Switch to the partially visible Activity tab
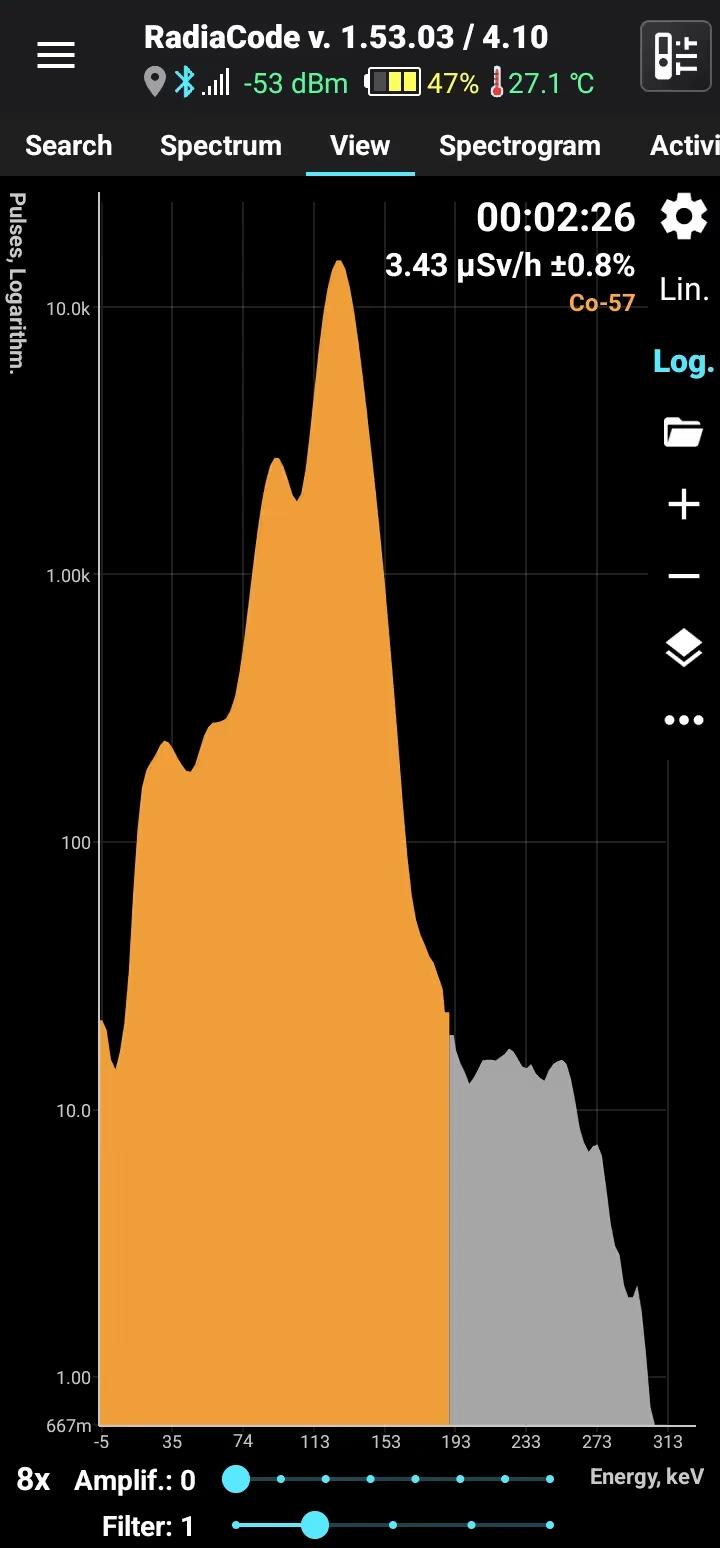Image resolution: width=720 pixels, height=1548 pixels. tap(684, 146)
